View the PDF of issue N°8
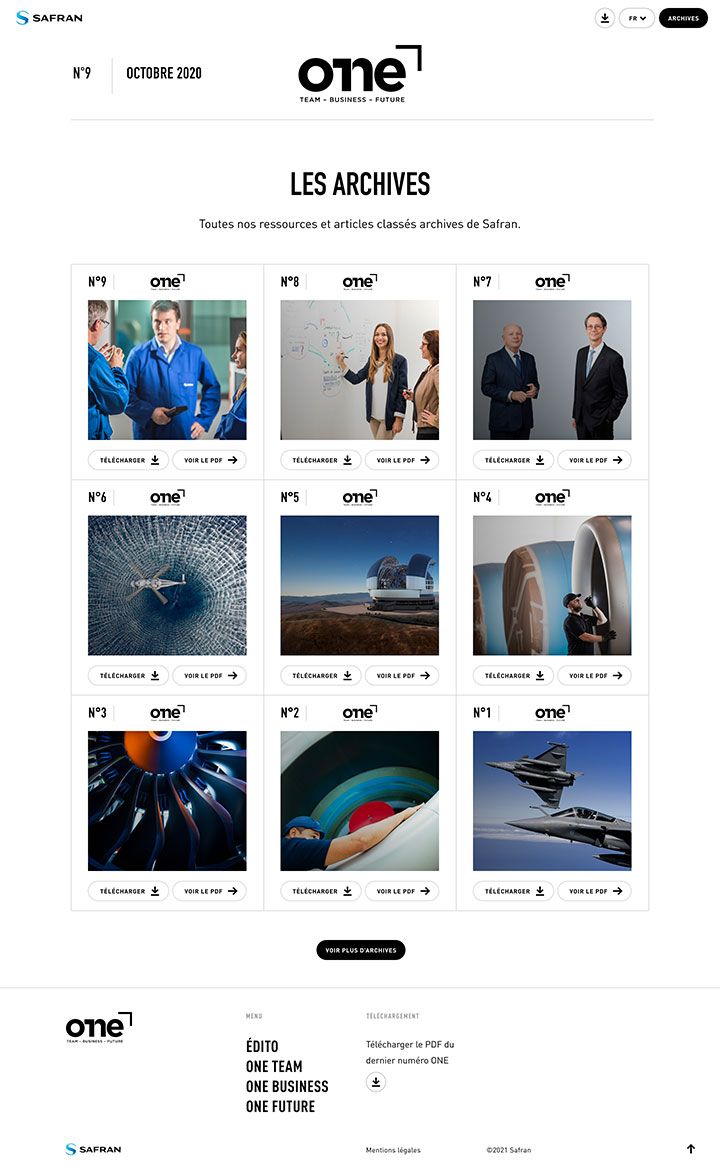This screenshot has width=720, height=1168. click(x=402, y=460)
